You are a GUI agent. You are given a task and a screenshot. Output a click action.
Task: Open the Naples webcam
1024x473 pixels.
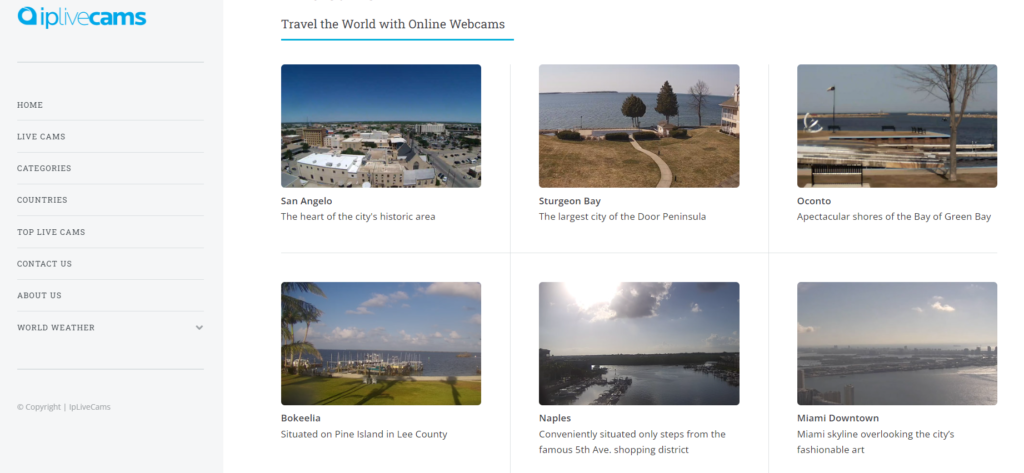point(638,343)
